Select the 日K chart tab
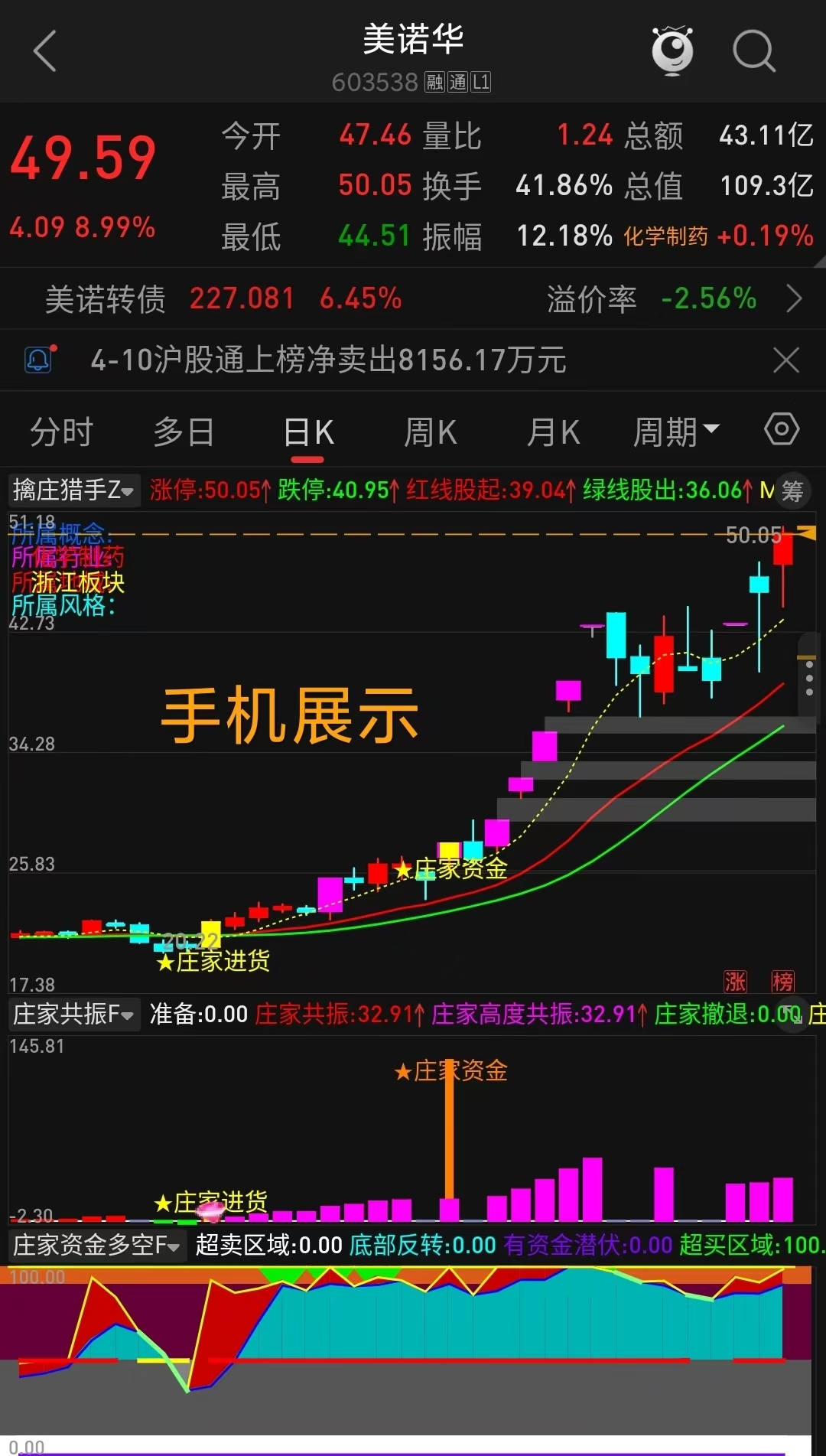826x1456 pixels. 307,432
